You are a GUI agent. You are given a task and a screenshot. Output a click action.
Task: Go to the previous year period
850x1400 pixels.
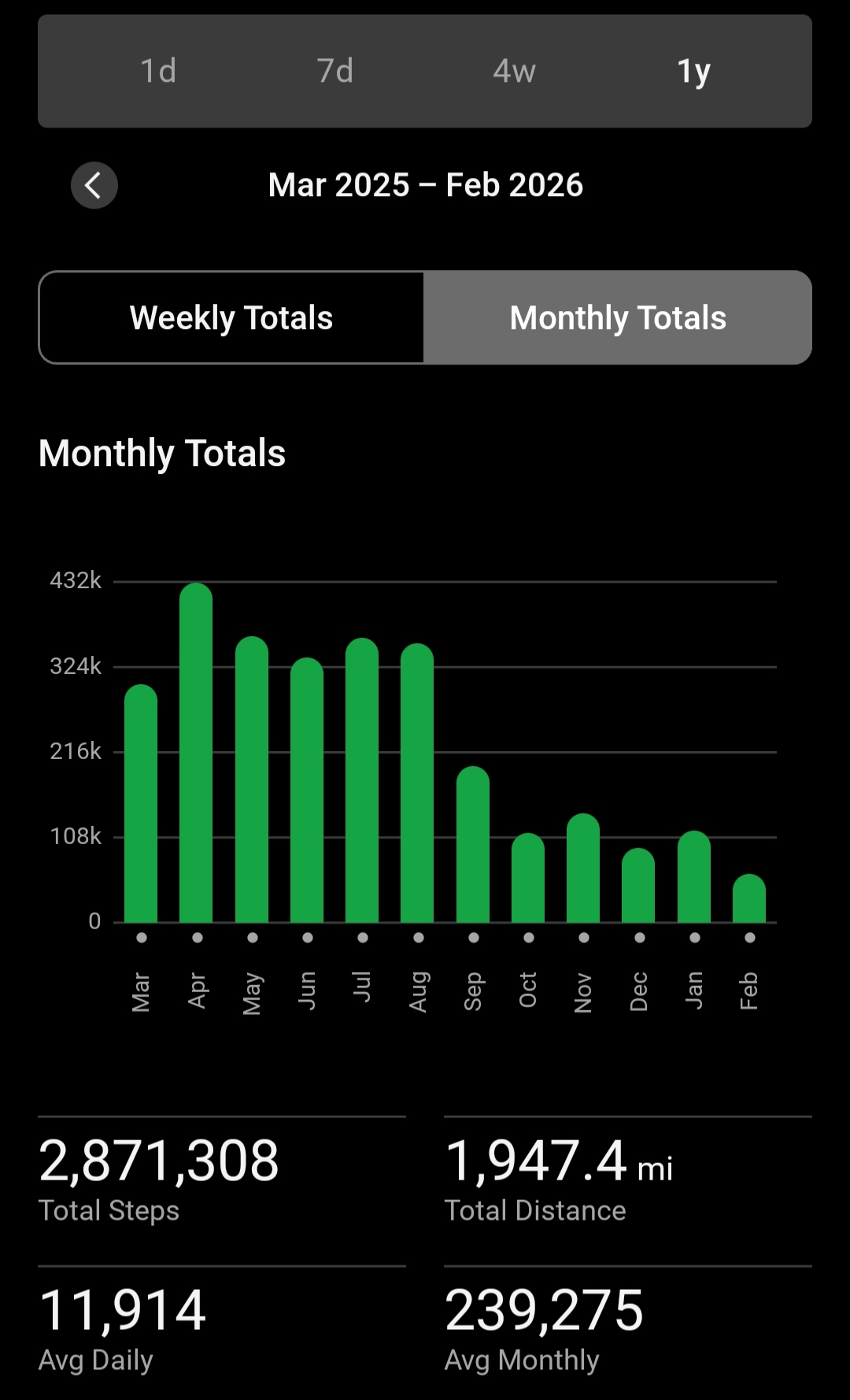[x=94, y=186]
